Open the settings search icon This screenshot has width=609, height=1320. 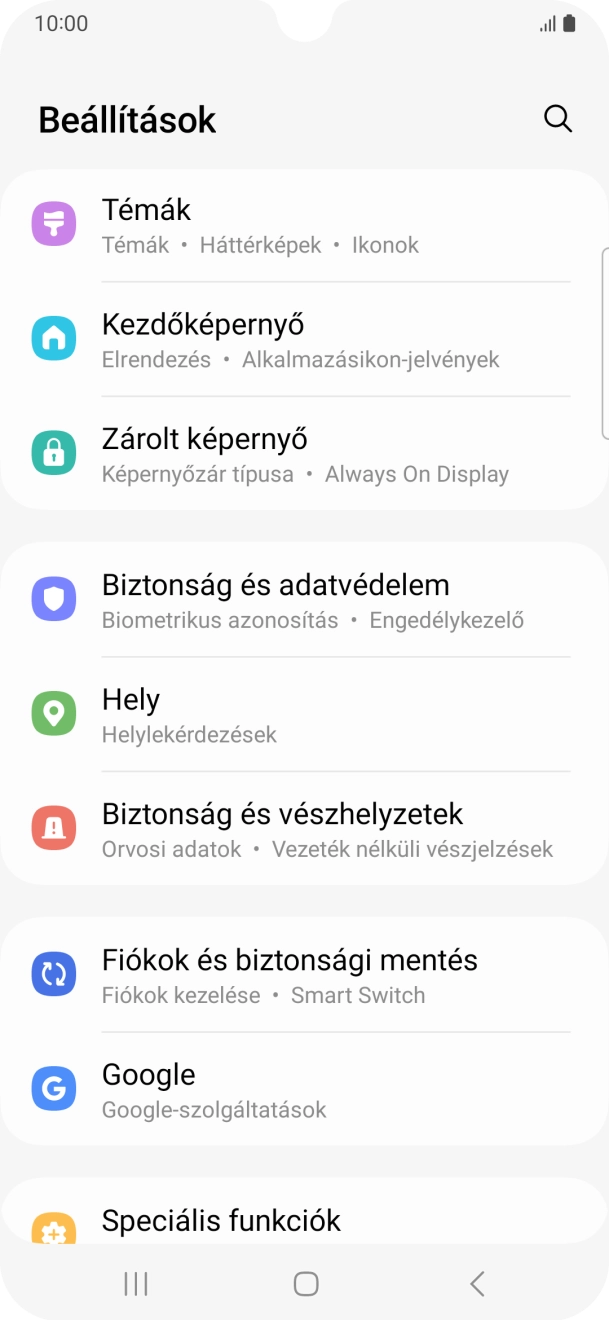click(x=557, y=119)
